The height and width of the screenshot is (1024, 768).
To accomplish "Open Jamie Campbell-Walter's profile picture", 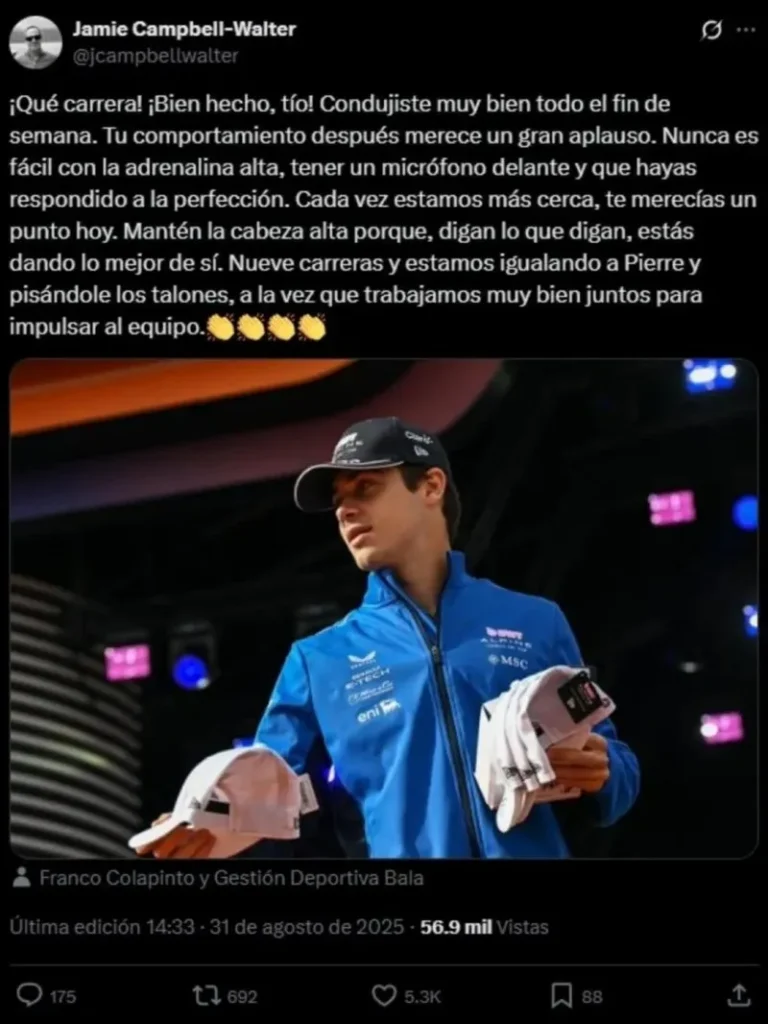I will (36, 42).
